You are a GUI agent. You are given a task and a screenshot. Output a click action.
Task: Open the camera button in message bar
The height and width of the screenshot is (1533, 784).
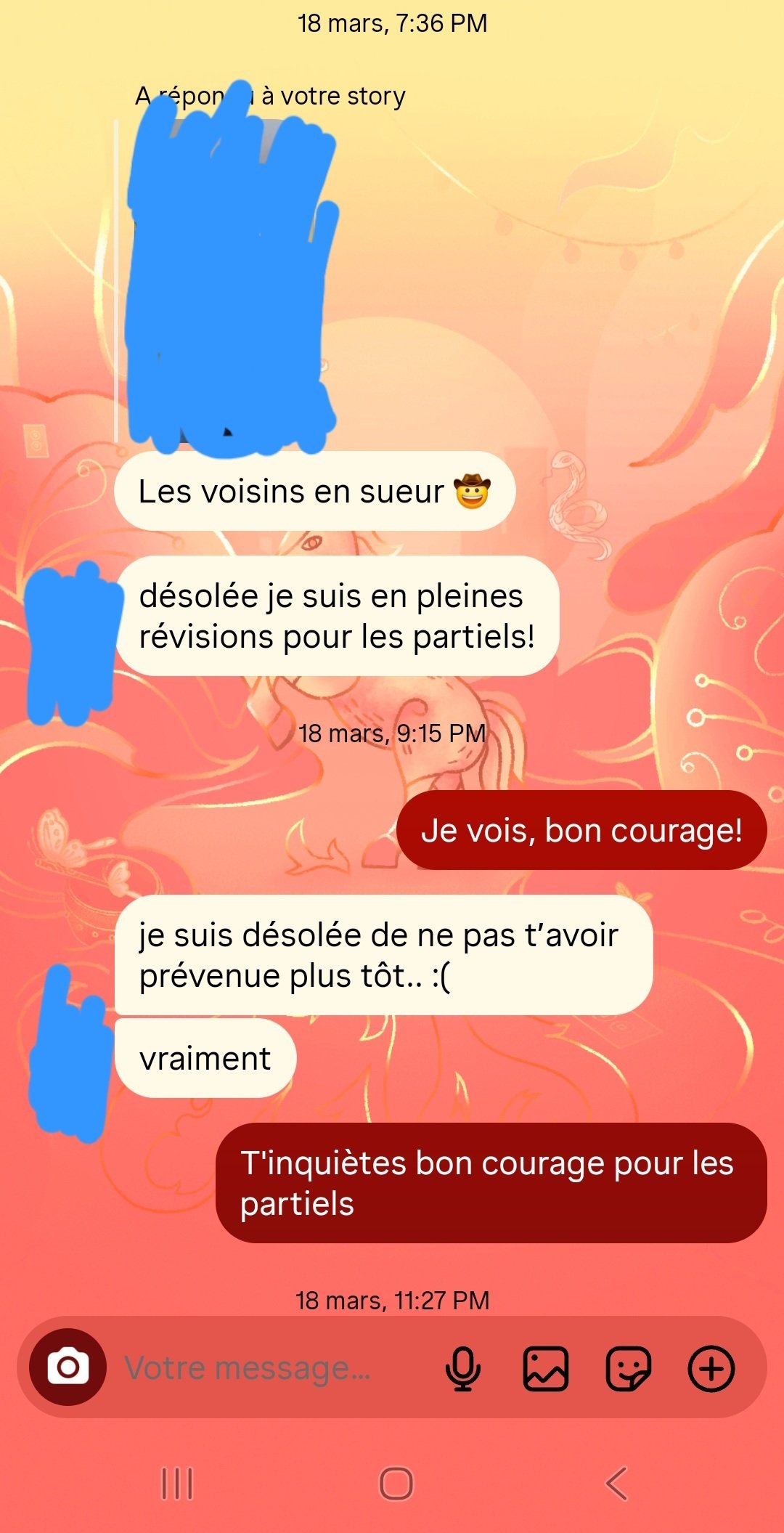[68, 1367]
